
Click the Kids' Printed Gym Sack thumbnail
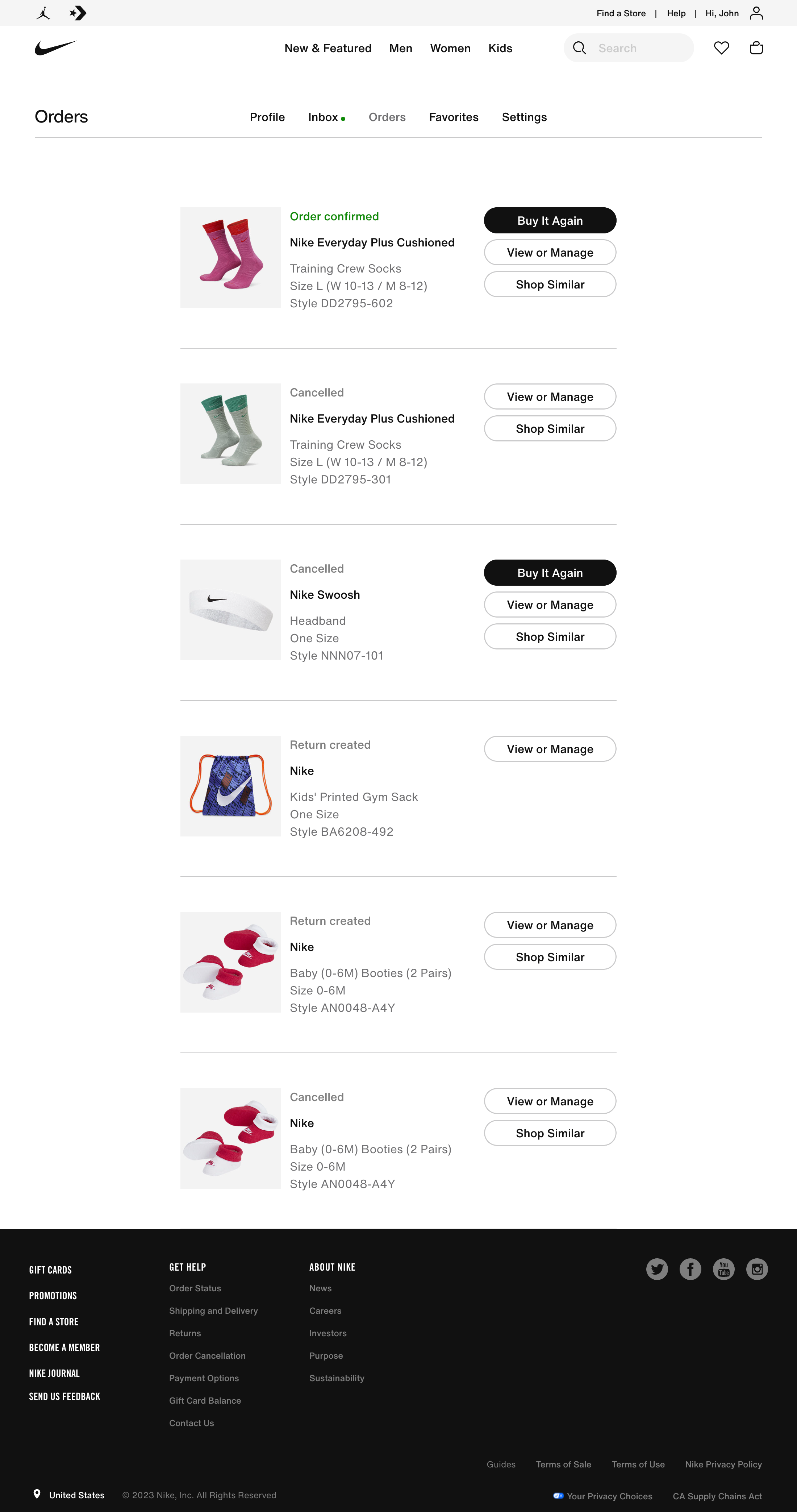point(230,786)
